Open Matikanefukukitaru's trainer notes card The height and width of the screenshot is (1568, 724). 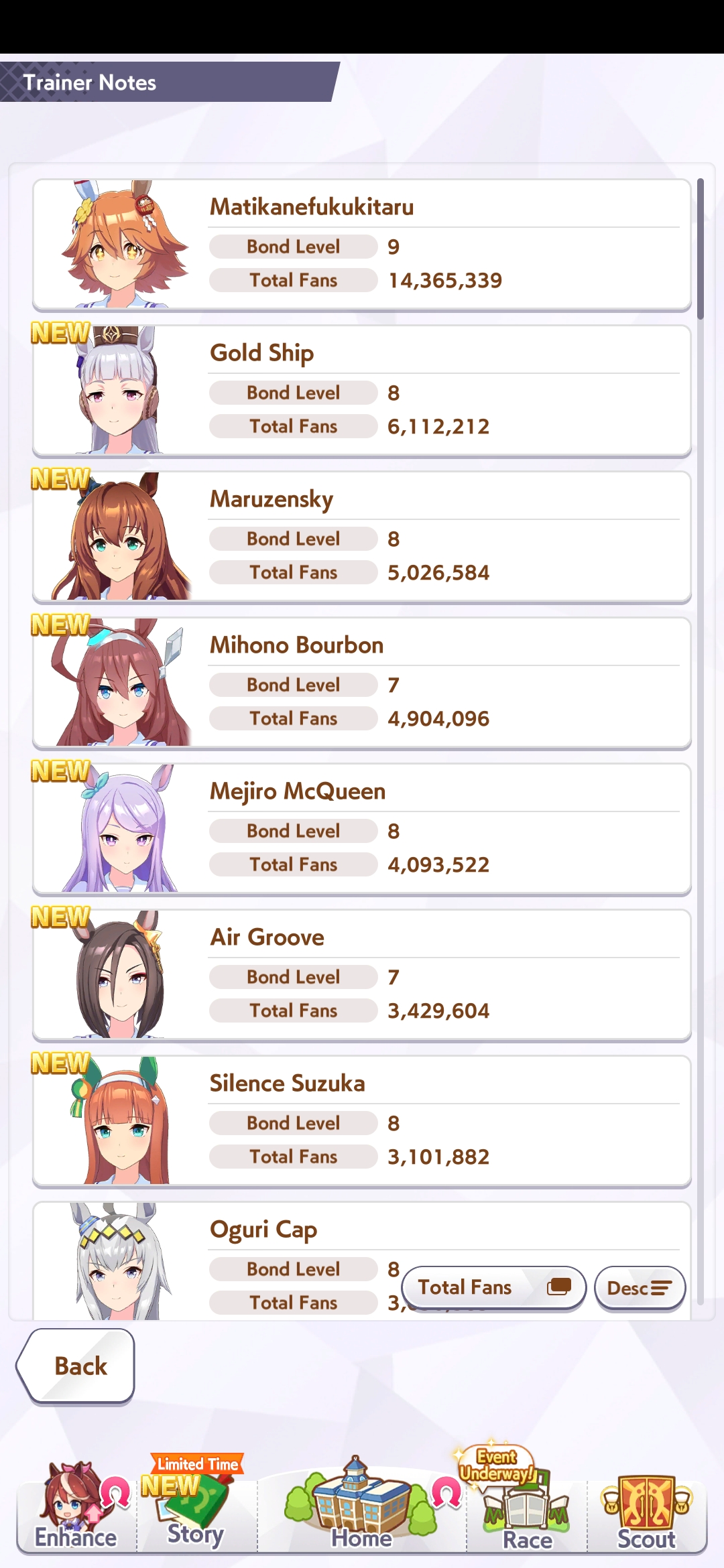361,245
